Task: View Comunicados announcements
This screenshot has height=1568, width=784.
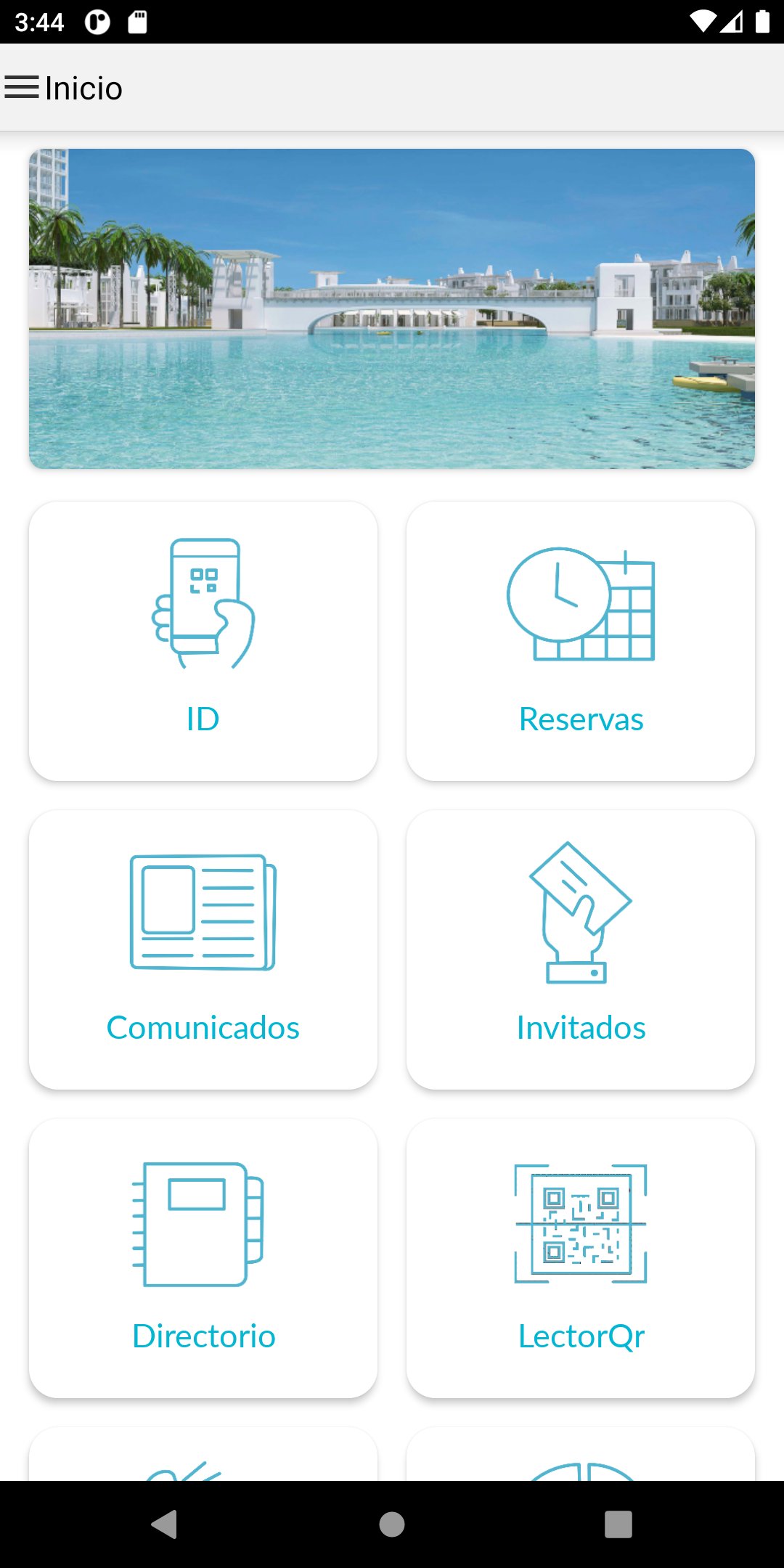Action: click(203, 949)
